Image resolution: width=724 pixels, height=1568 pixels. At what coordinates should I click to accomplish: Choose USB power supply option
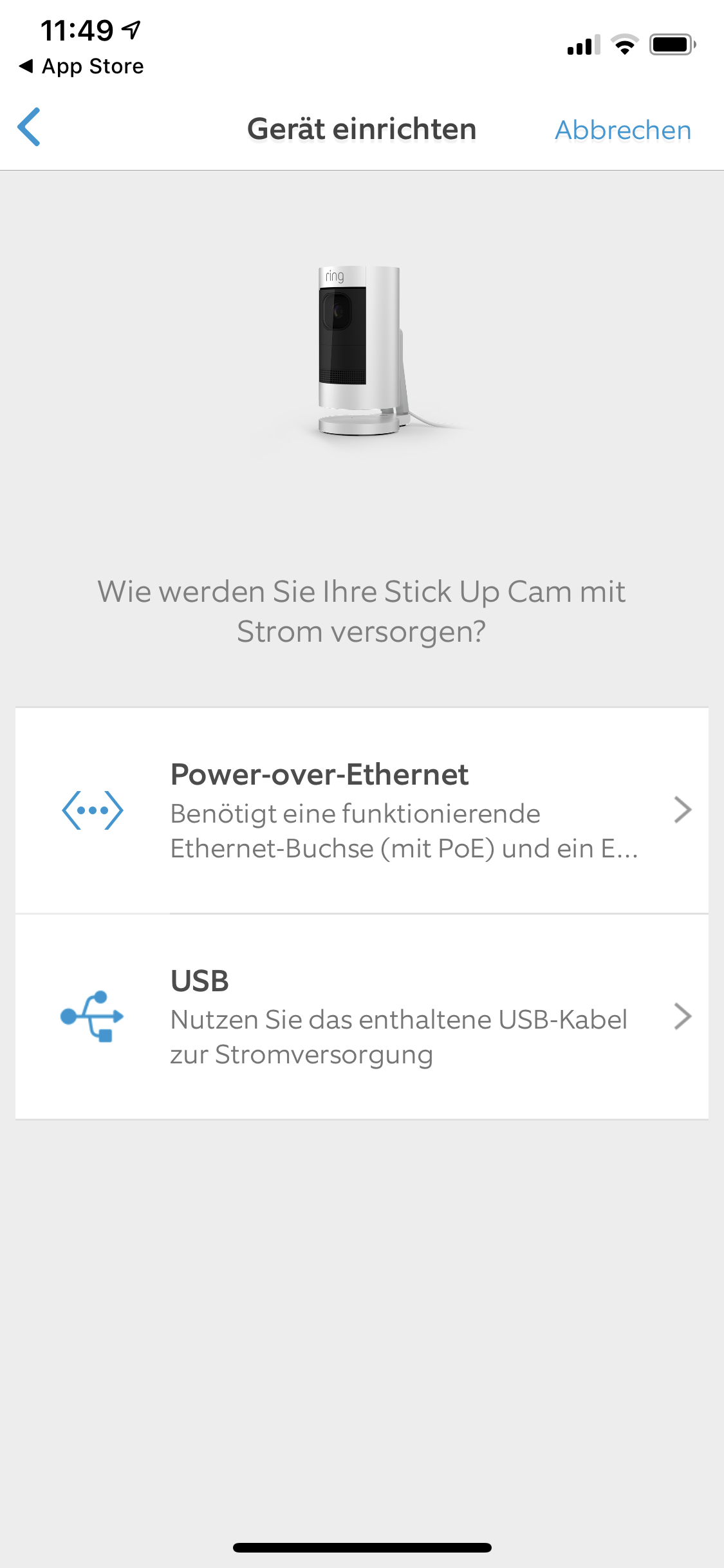pos(362,1016)
